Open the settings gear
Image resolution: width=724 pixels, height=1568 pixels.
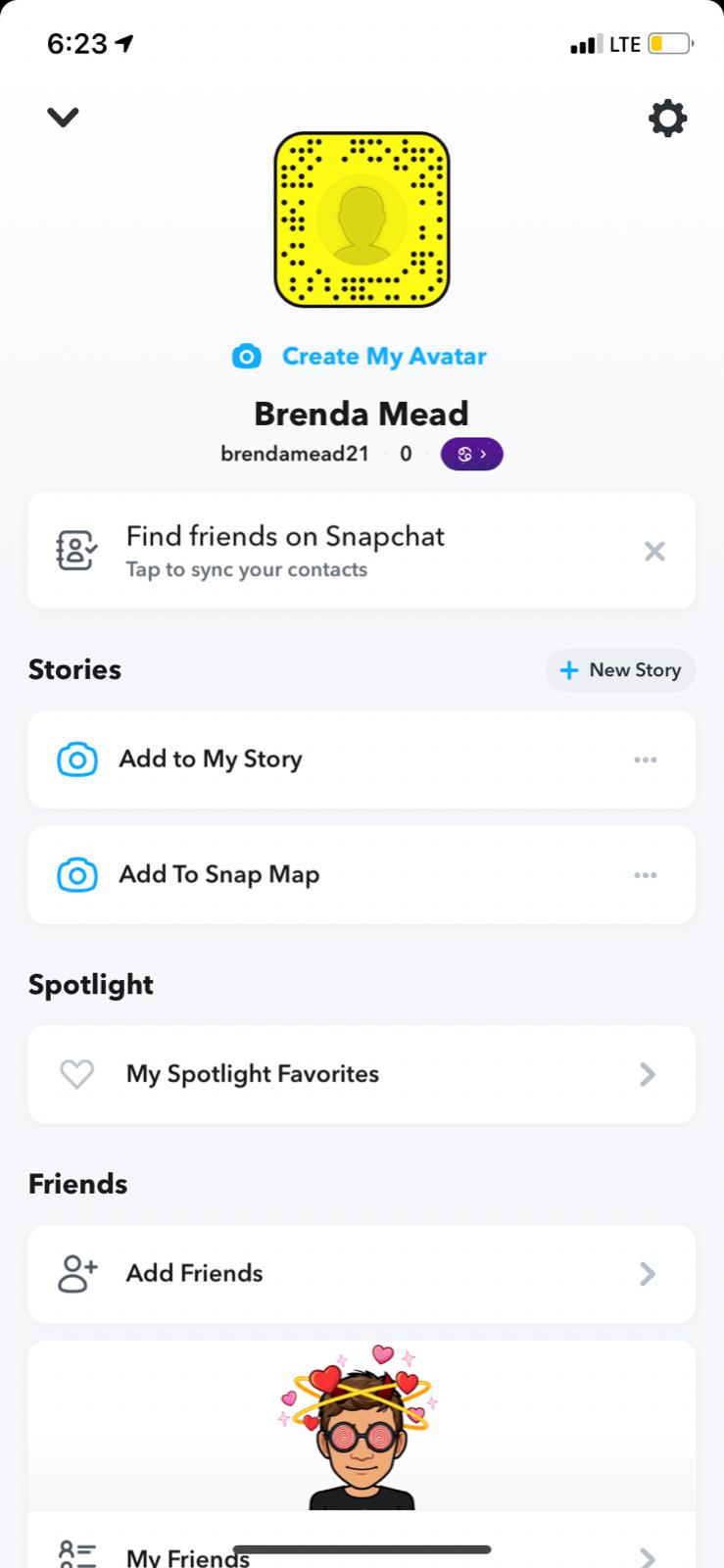(667, 119)
